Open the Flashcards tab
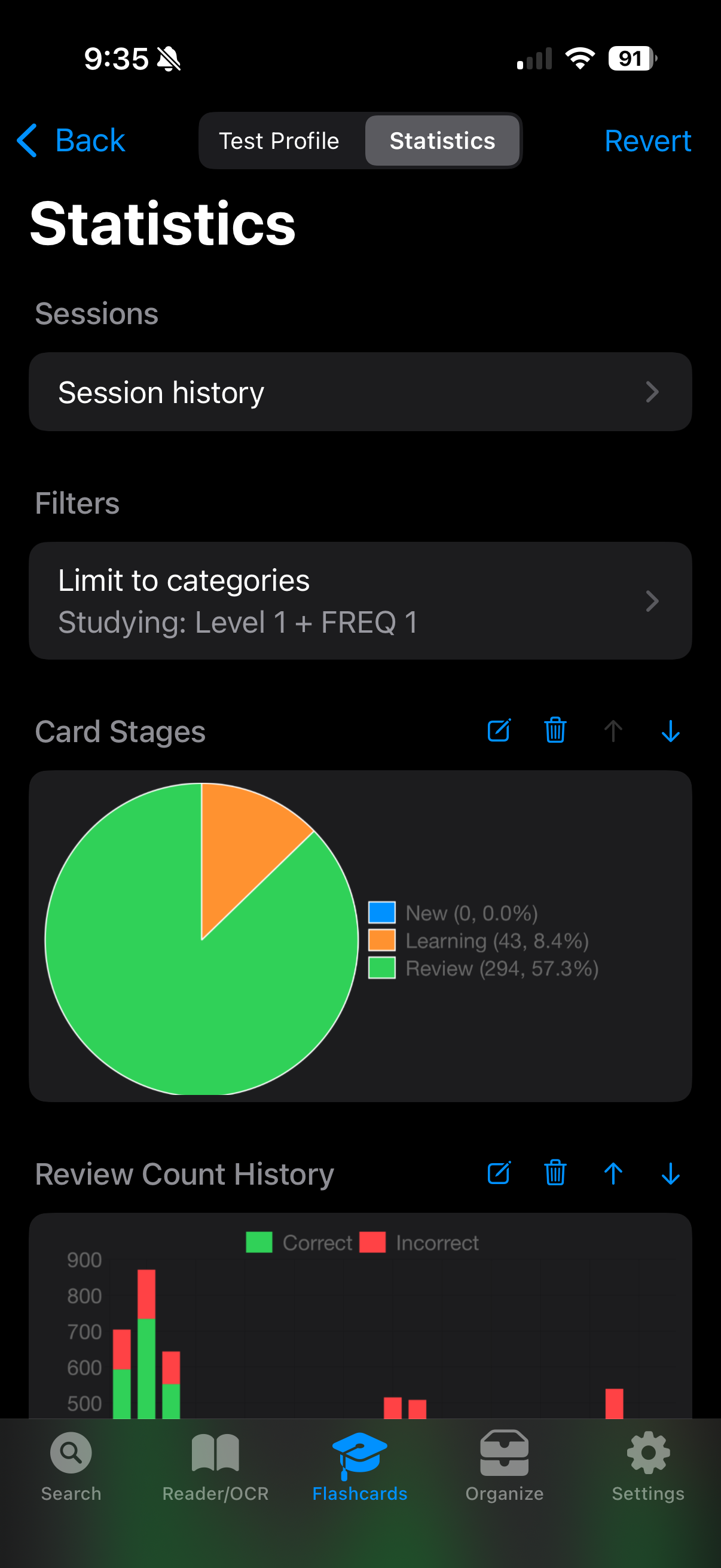 tap(359, 1466)
